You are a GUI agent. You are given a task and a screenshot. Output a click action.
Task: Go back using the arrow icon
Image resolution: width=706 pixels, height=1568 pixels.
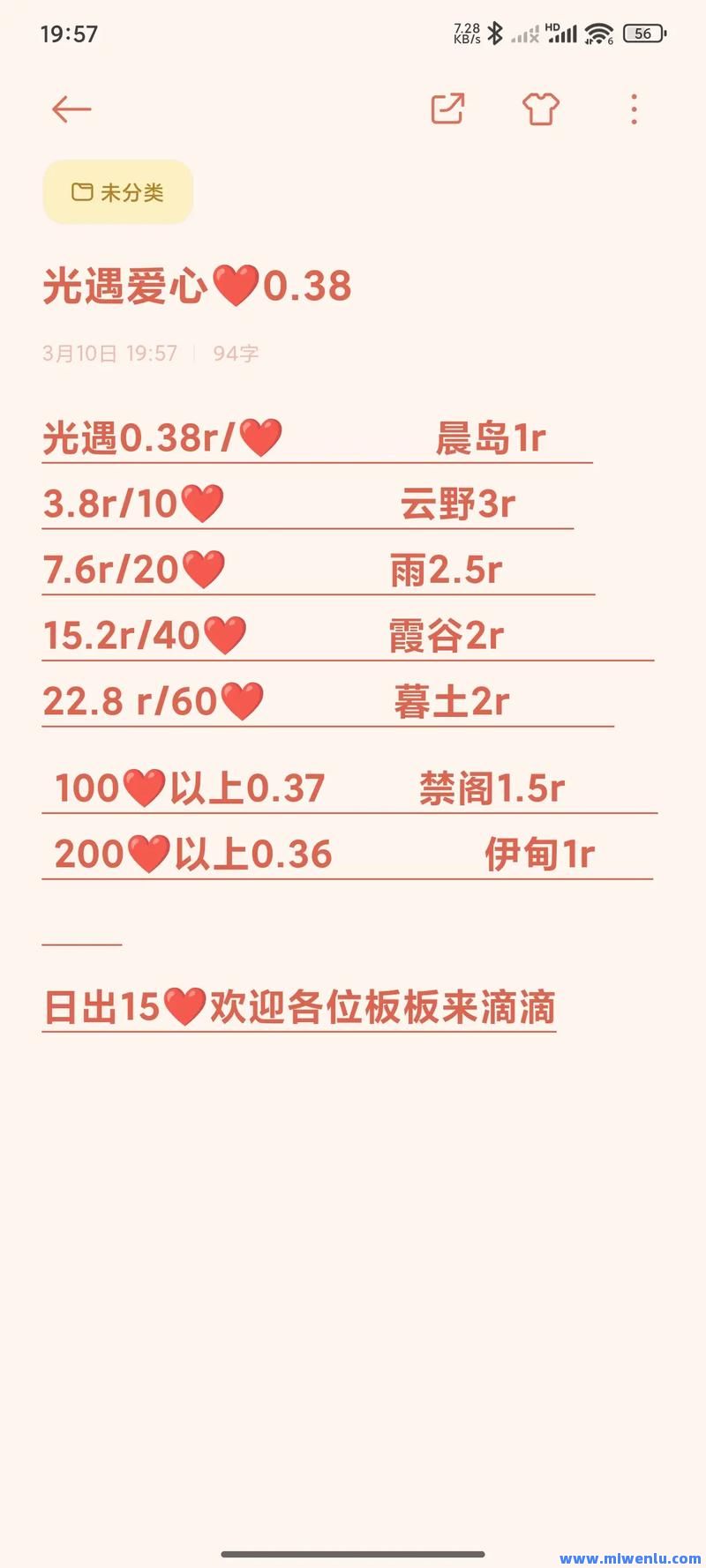pos(71,109)
